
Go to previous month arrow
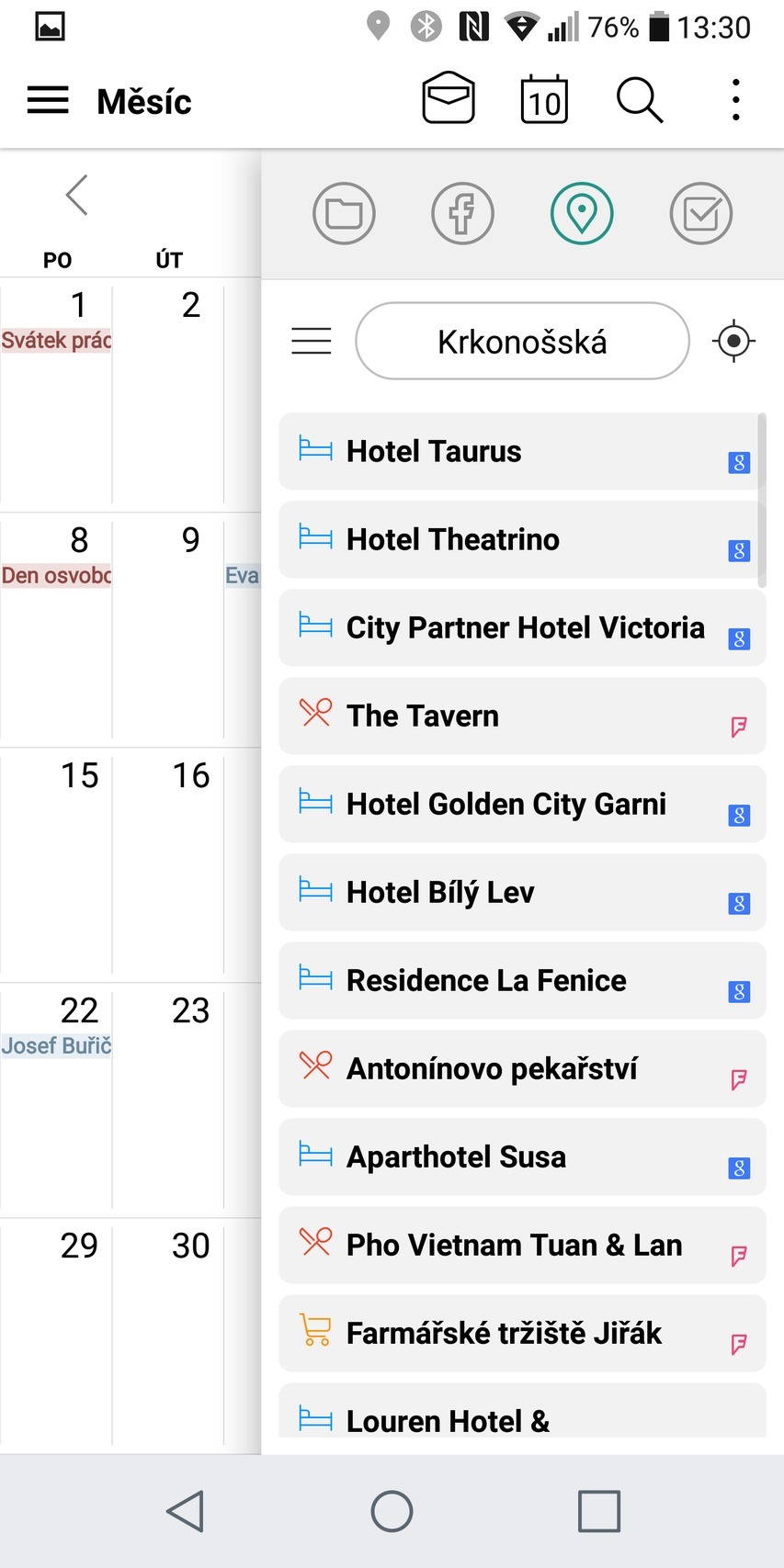click(x=77, y=195)
